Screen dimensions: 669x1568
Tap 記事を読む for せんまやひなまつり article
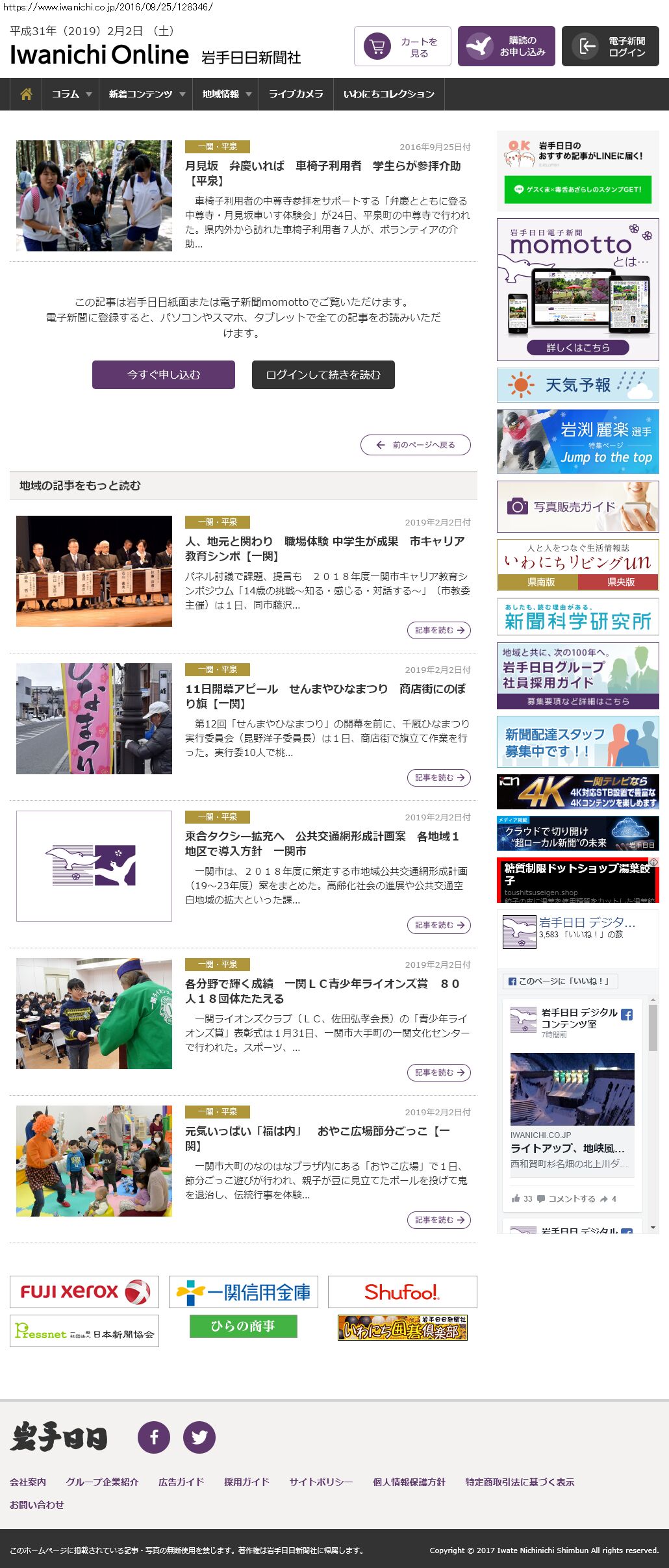point(439,778)
